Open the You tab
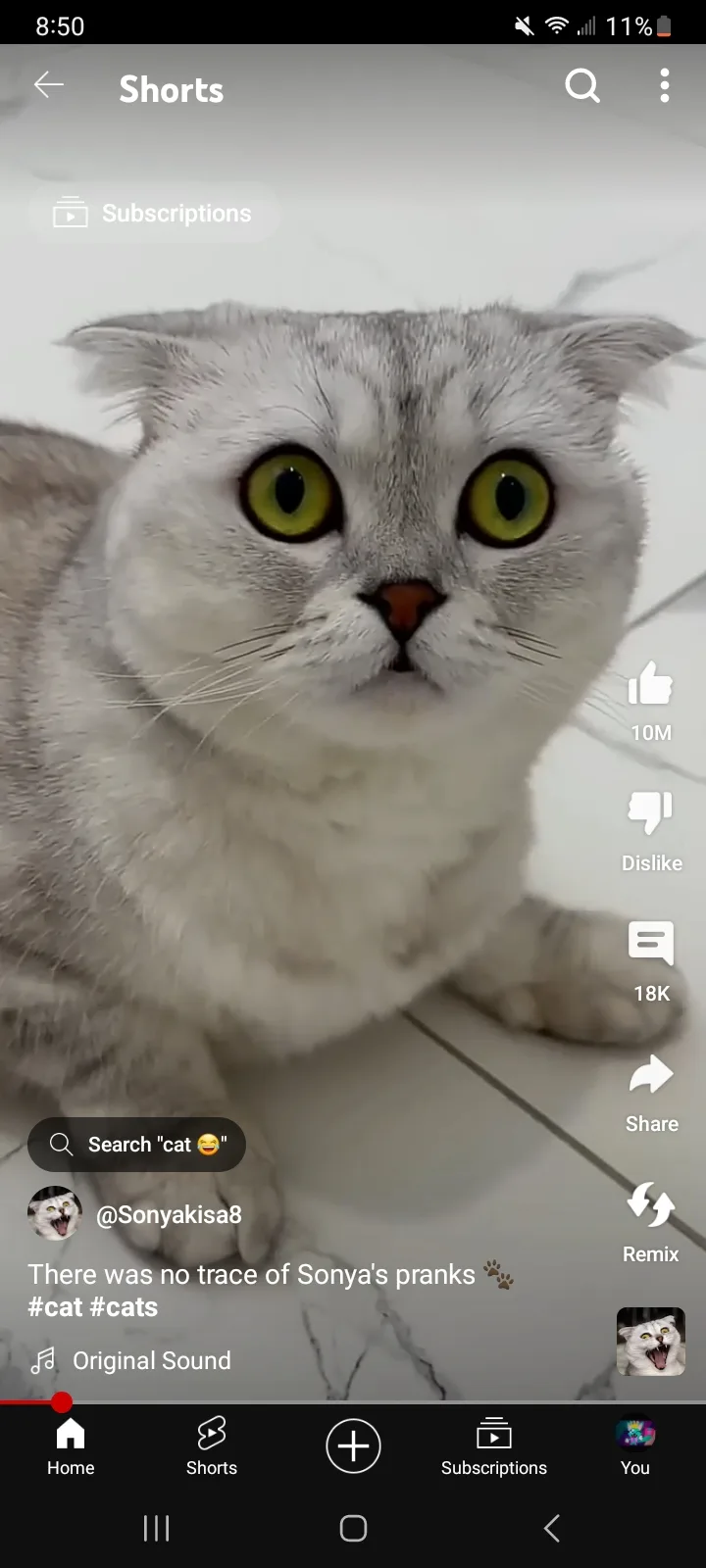 [x=635, y=1446]
